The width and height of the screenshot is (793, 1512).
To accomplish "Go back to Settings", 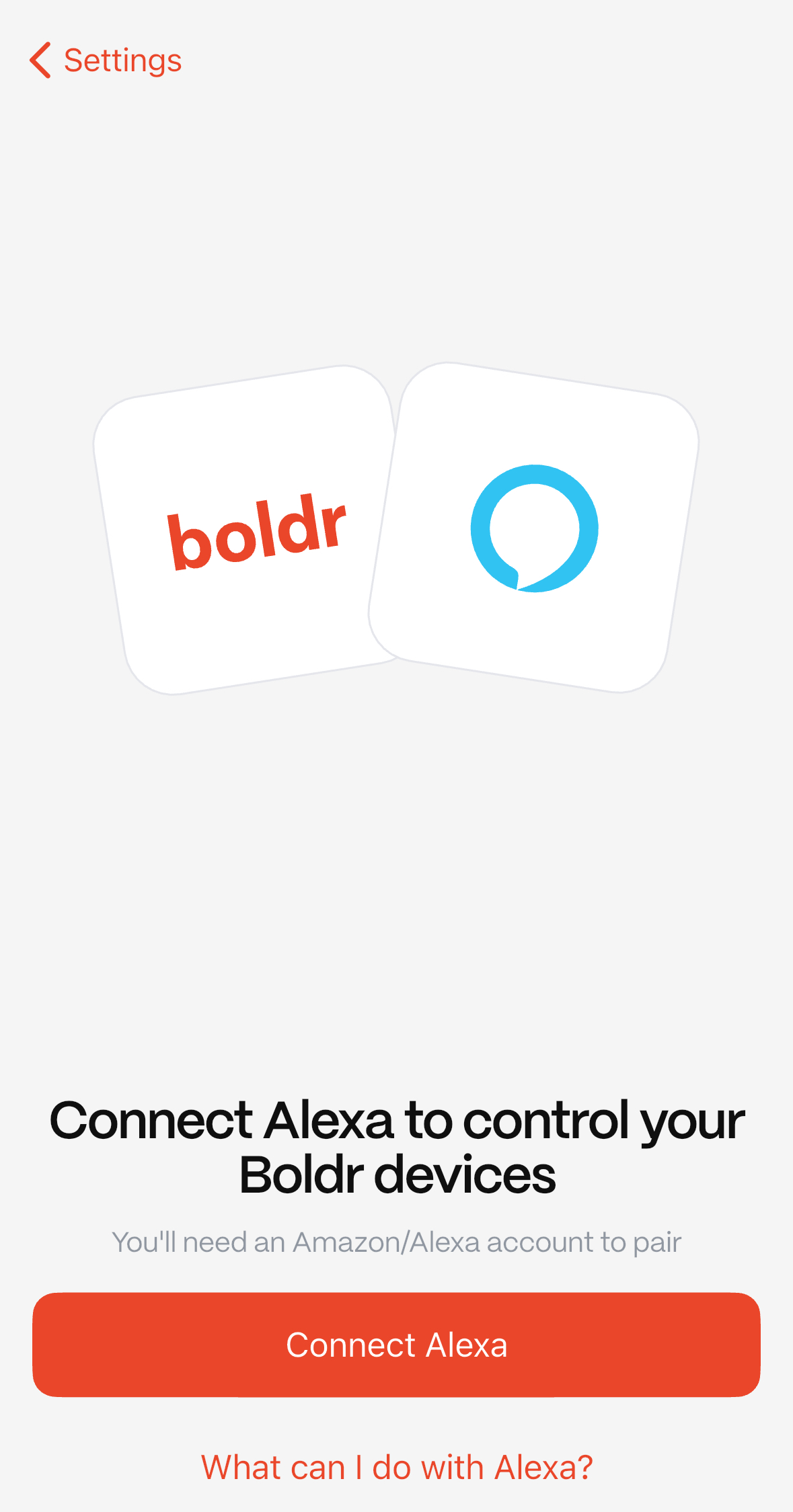I will click(106, 61).
